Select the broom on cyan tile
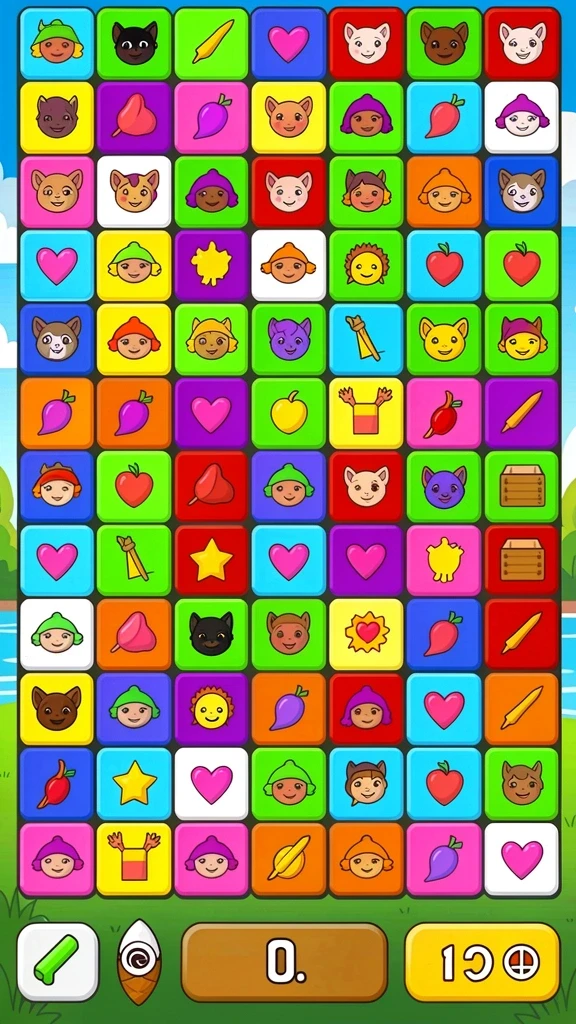 (x=366, y=339)
